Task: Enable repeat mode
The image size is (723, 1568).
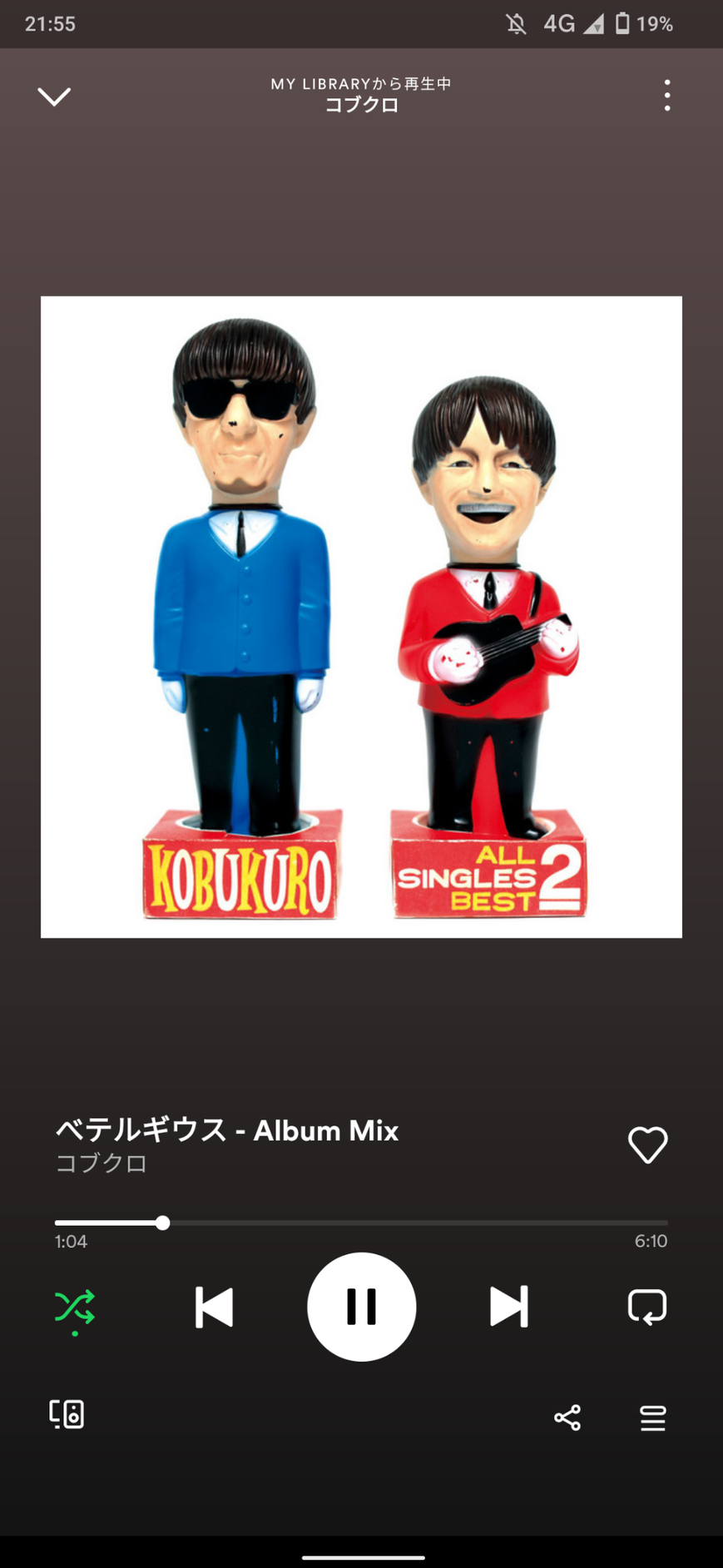Action: pyautogui.click(x=647, y=1307)
